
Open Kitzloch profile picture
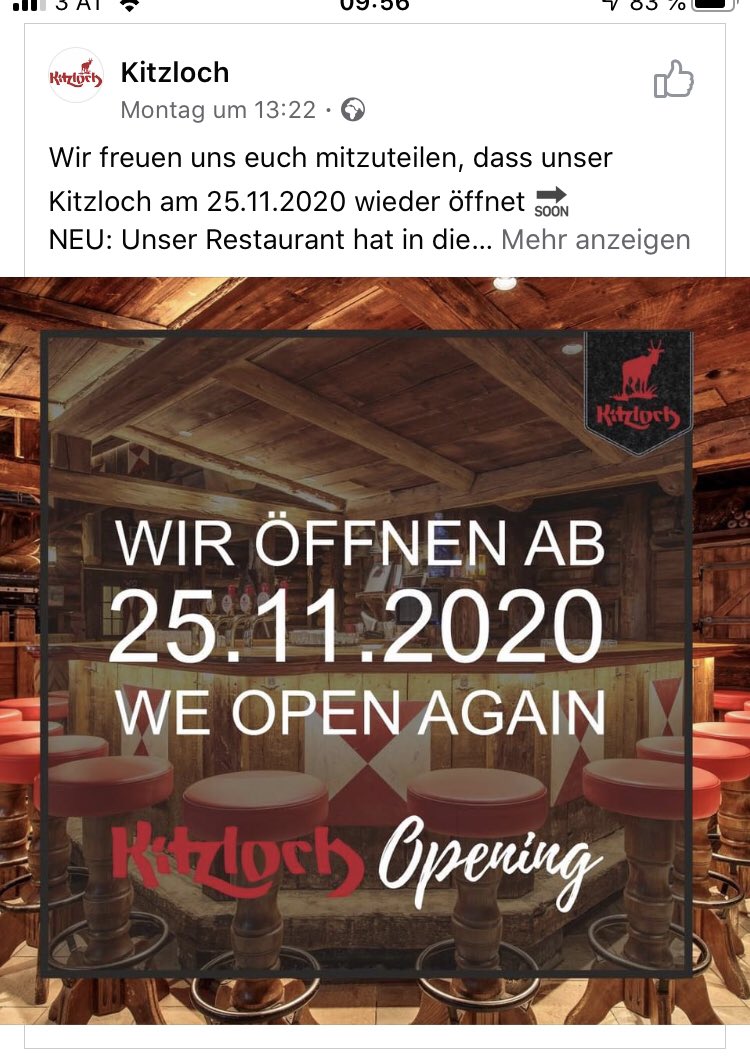point(76,76)
